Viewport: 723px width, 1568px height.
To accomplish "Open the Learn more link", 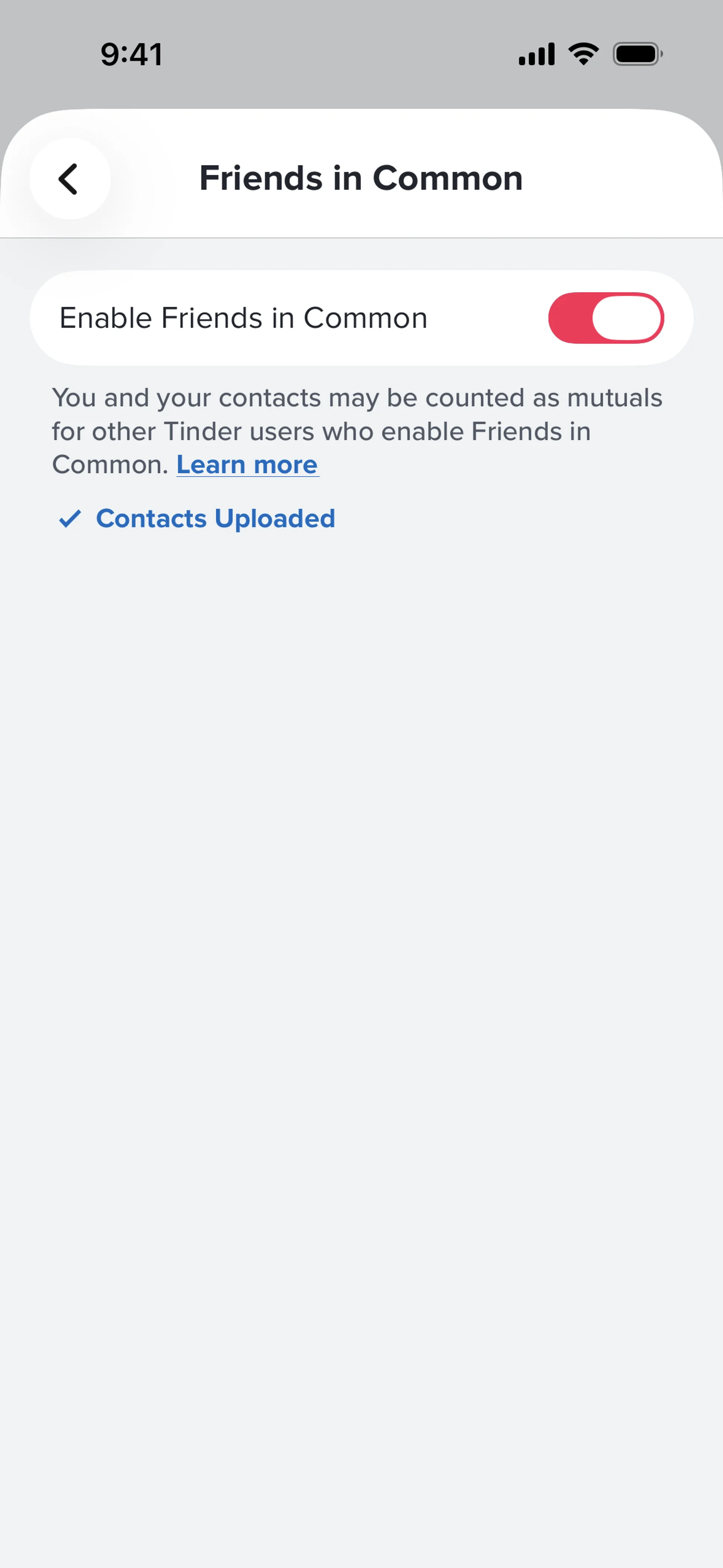I will coord(247,465).
